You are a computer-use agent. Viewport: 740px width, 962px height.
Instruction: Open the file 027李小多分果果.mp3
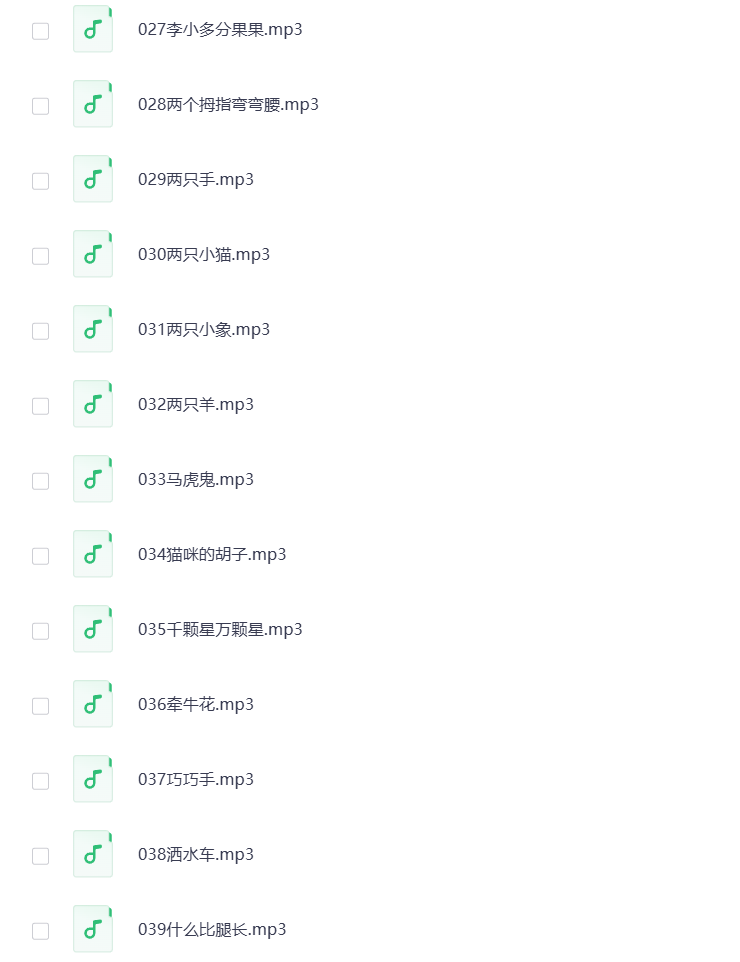(221, 30)
